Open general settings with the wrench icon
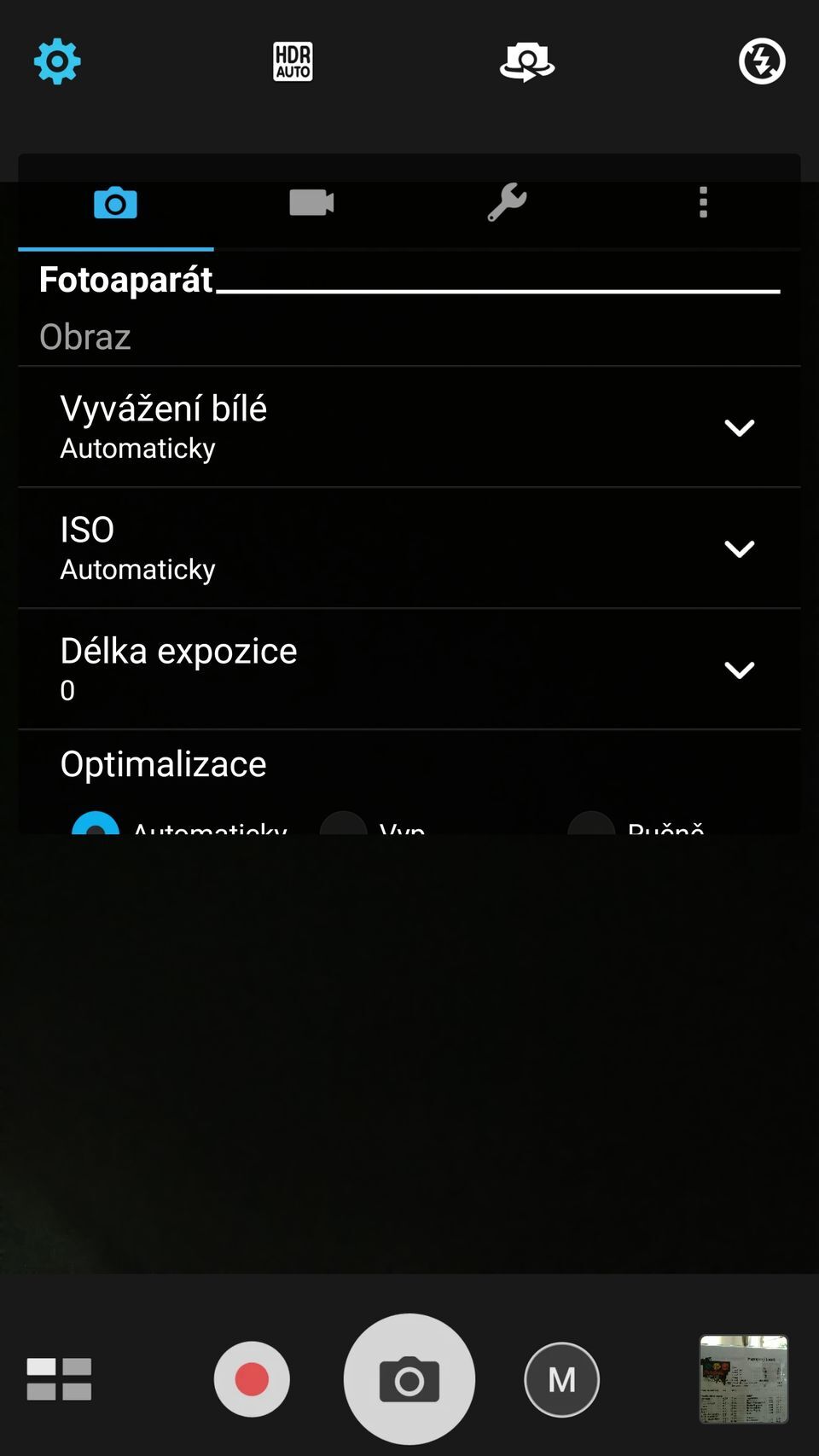Viewport: 819px width, 1456px height. tap(507, 202)
